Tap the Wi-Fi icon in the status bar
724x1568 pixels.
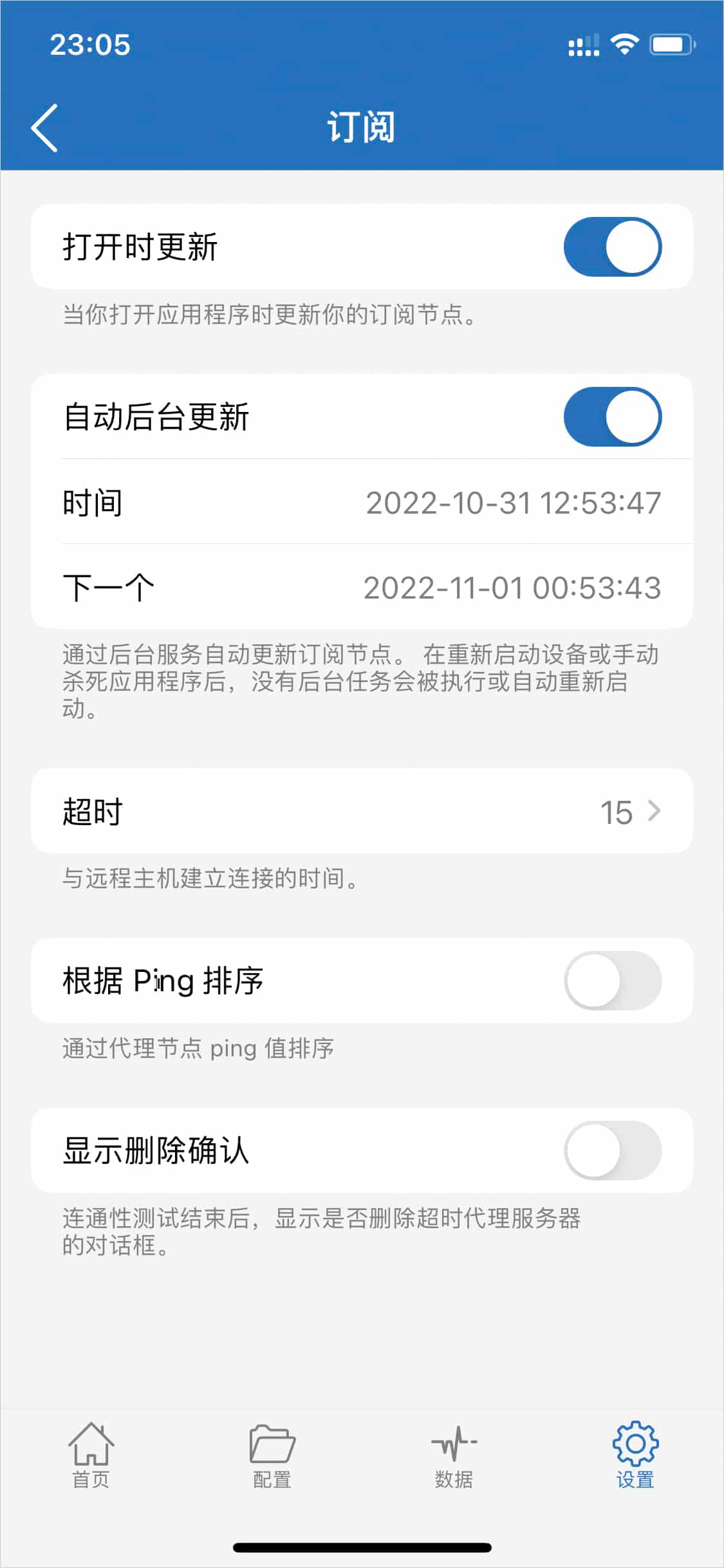[x=623, y=44]
